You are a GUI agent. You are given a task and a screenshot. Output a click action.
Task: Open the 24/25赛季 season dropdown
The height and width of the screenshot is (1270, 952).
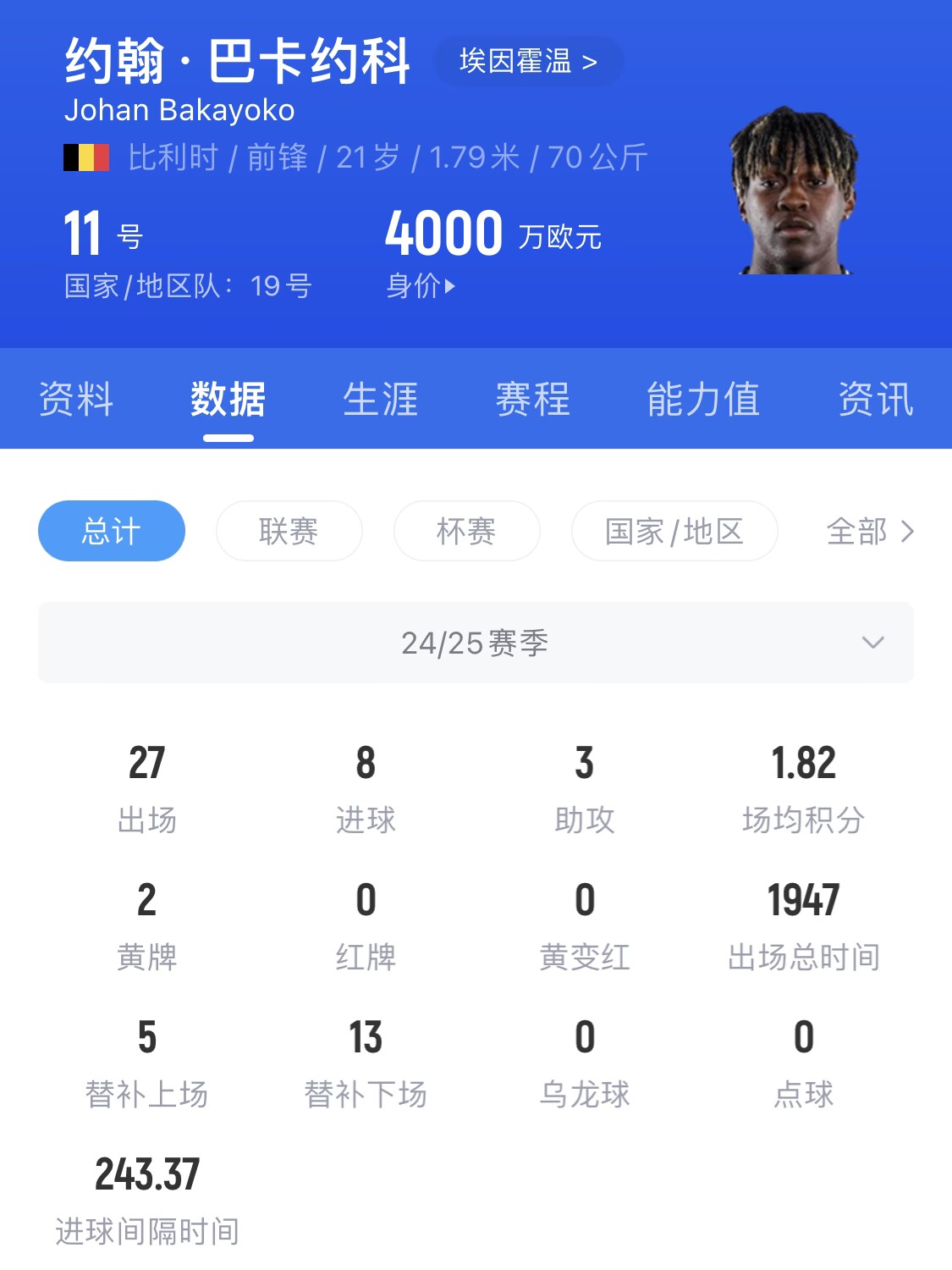[476, 642]
